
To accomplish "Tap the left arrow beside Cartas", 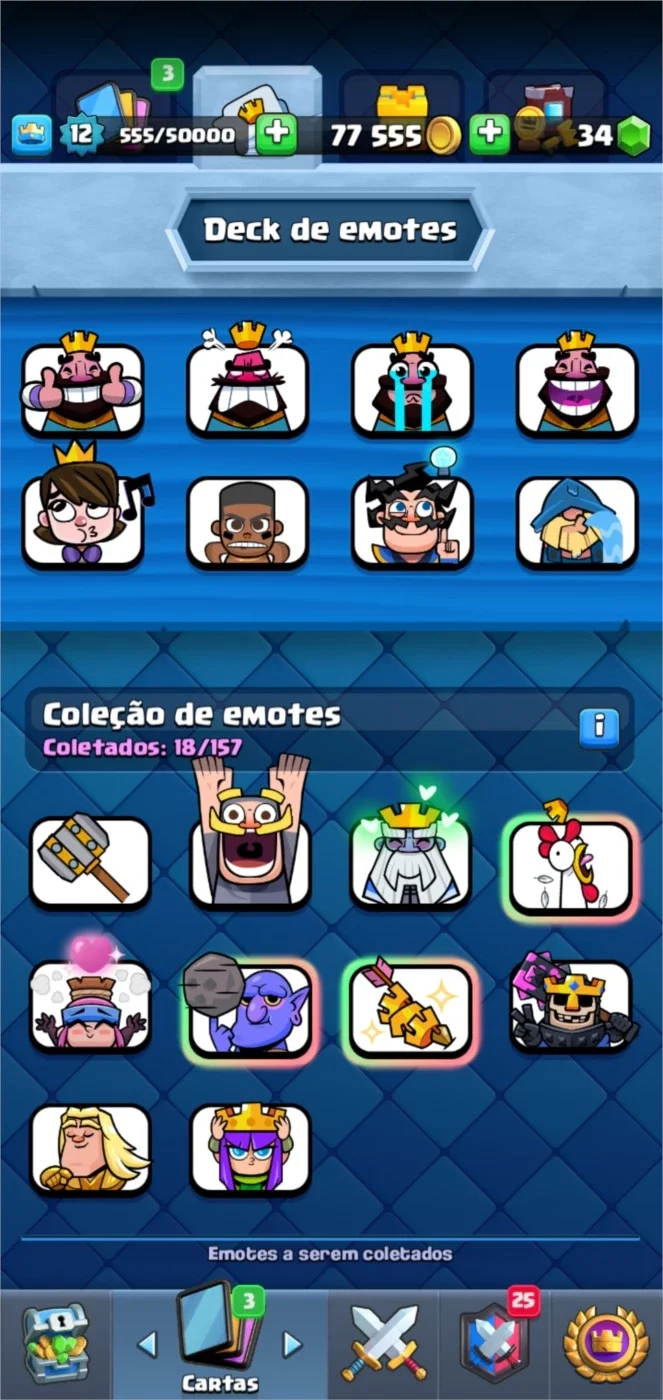I will pos(147,1342).
